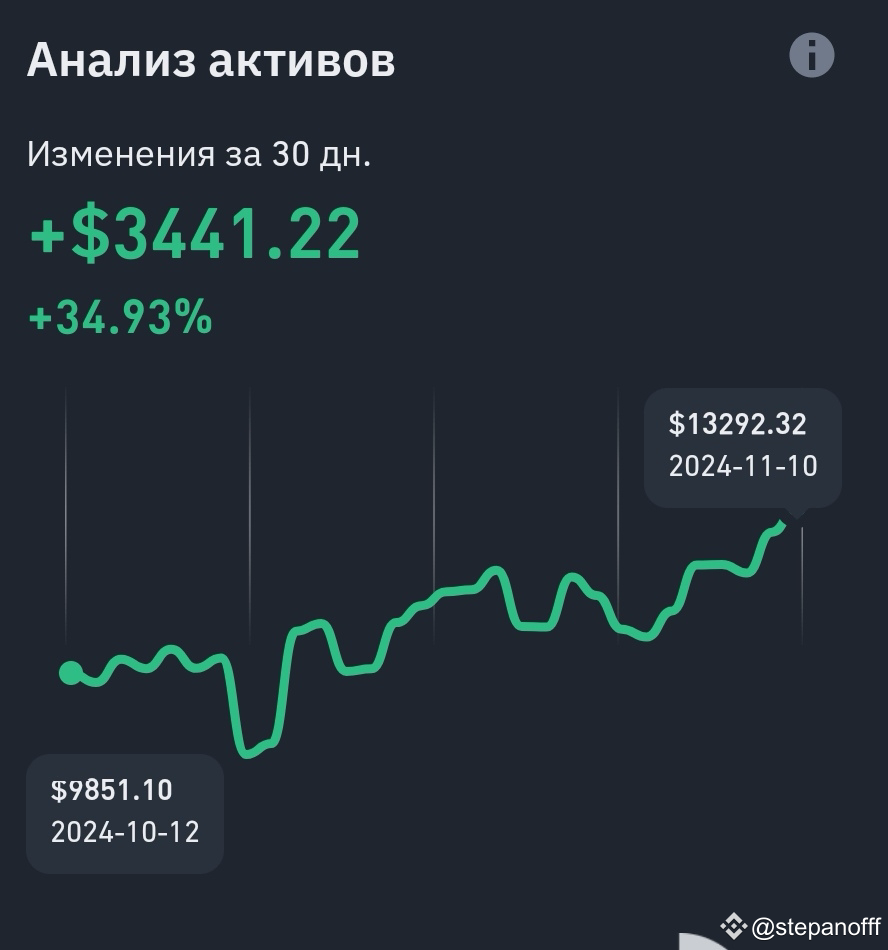This screenshot has height=950, width=888.
Task: Open the info icon next to Анализ активов
Action: pos(811,55)
